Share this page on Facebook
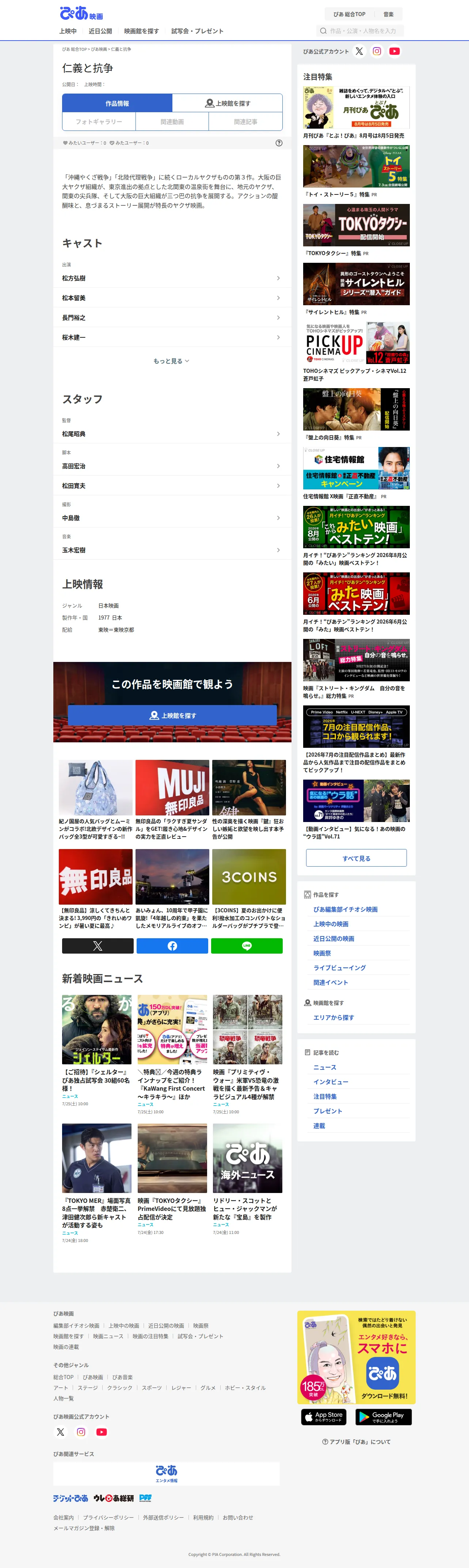 click(172, 945)
